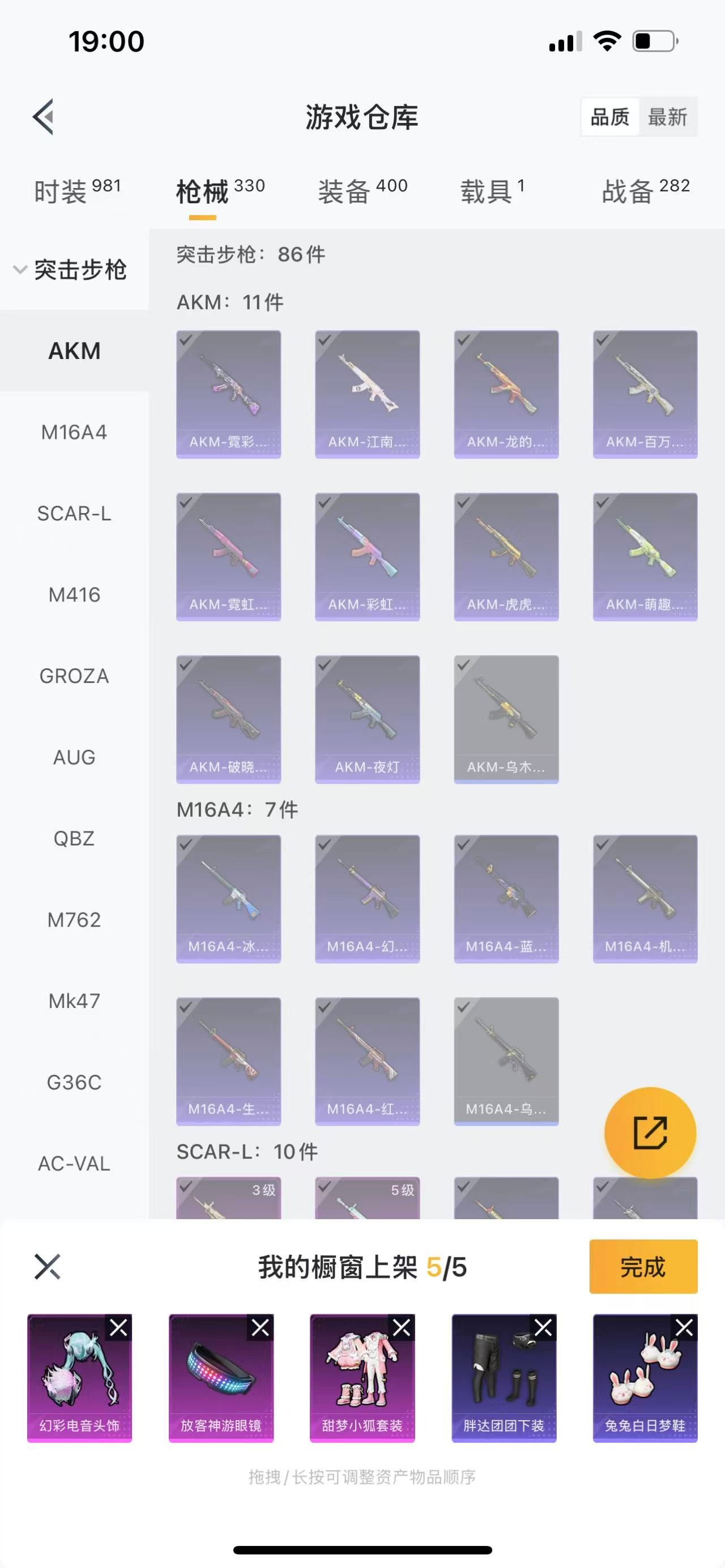Sort items by 品质
Screen dimensions: 725x1568
pos(609,117)
